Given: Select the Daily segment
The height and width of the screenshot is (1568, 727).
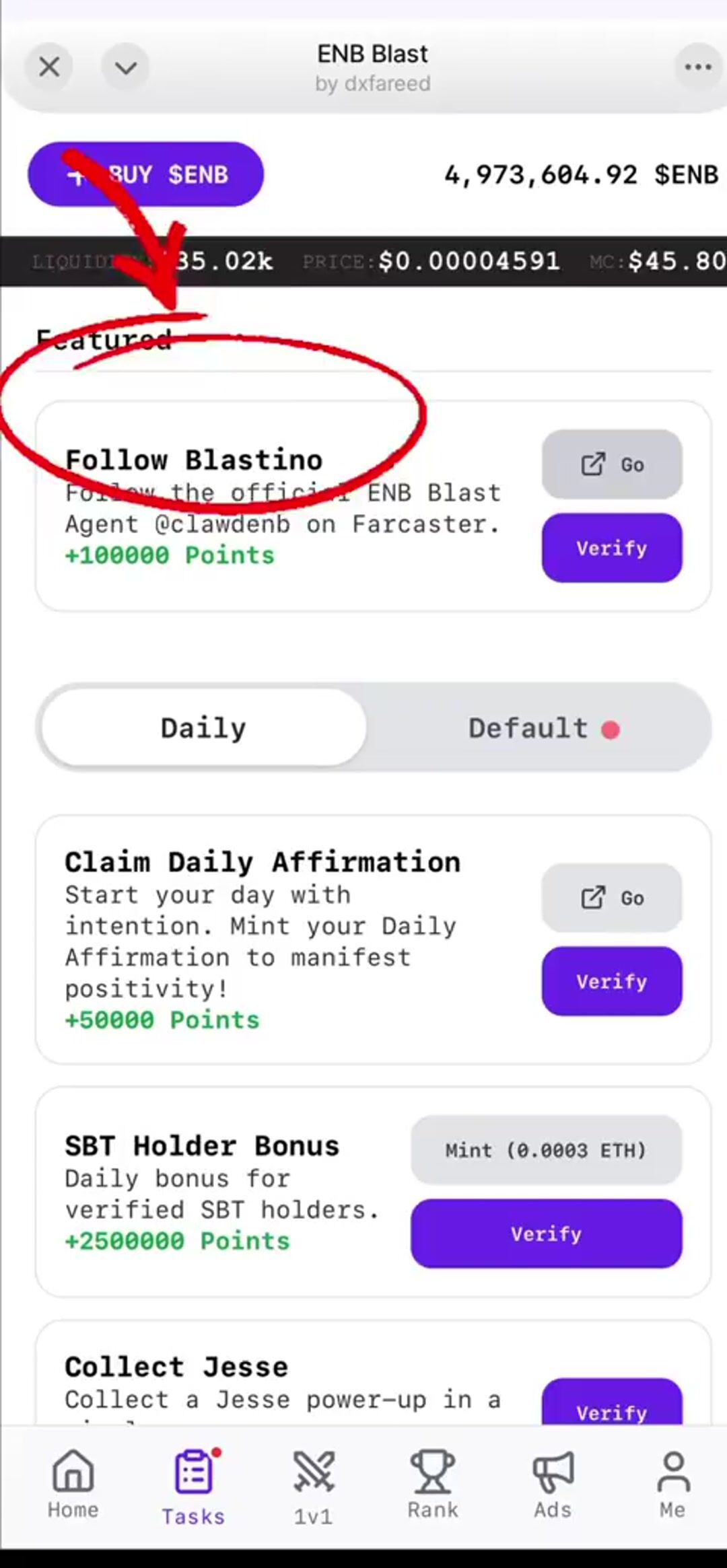Looking at the screenshot, I should point(204,727).
